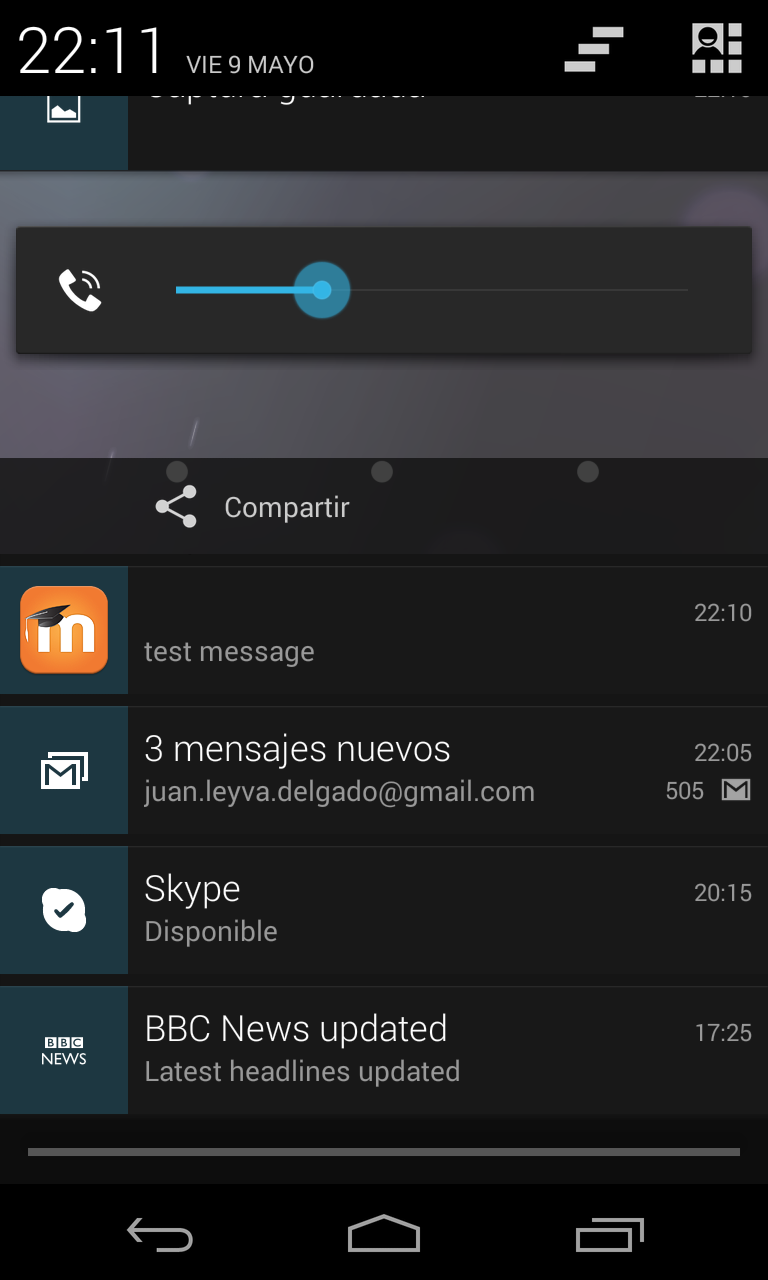Open the Skype Disponible notification
The image size is (768, 1280).
click(x=384, y=910)
